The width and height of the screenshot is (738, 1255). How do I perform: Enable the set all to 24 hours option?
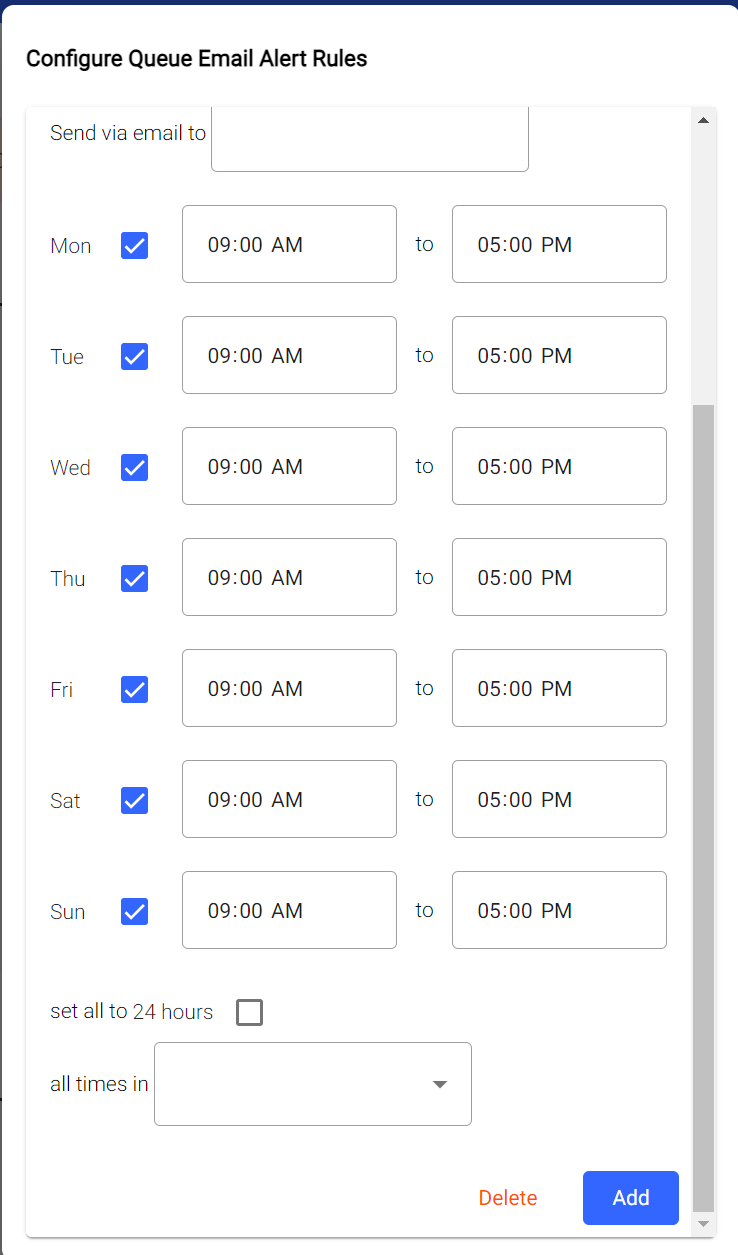pyautogui.click(x=248, y=1012)
